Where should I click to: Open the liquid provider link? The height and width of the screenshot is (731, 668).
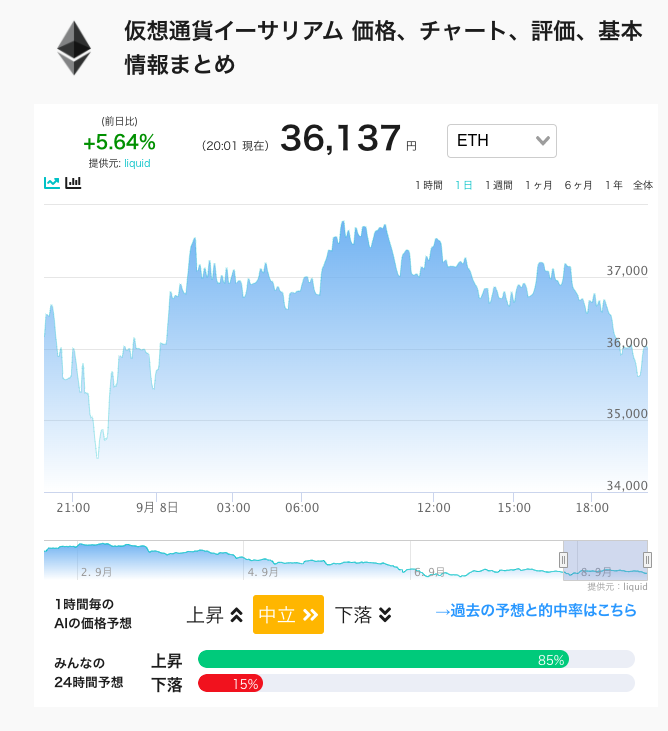pyautogui.click(x=137, y=163)
